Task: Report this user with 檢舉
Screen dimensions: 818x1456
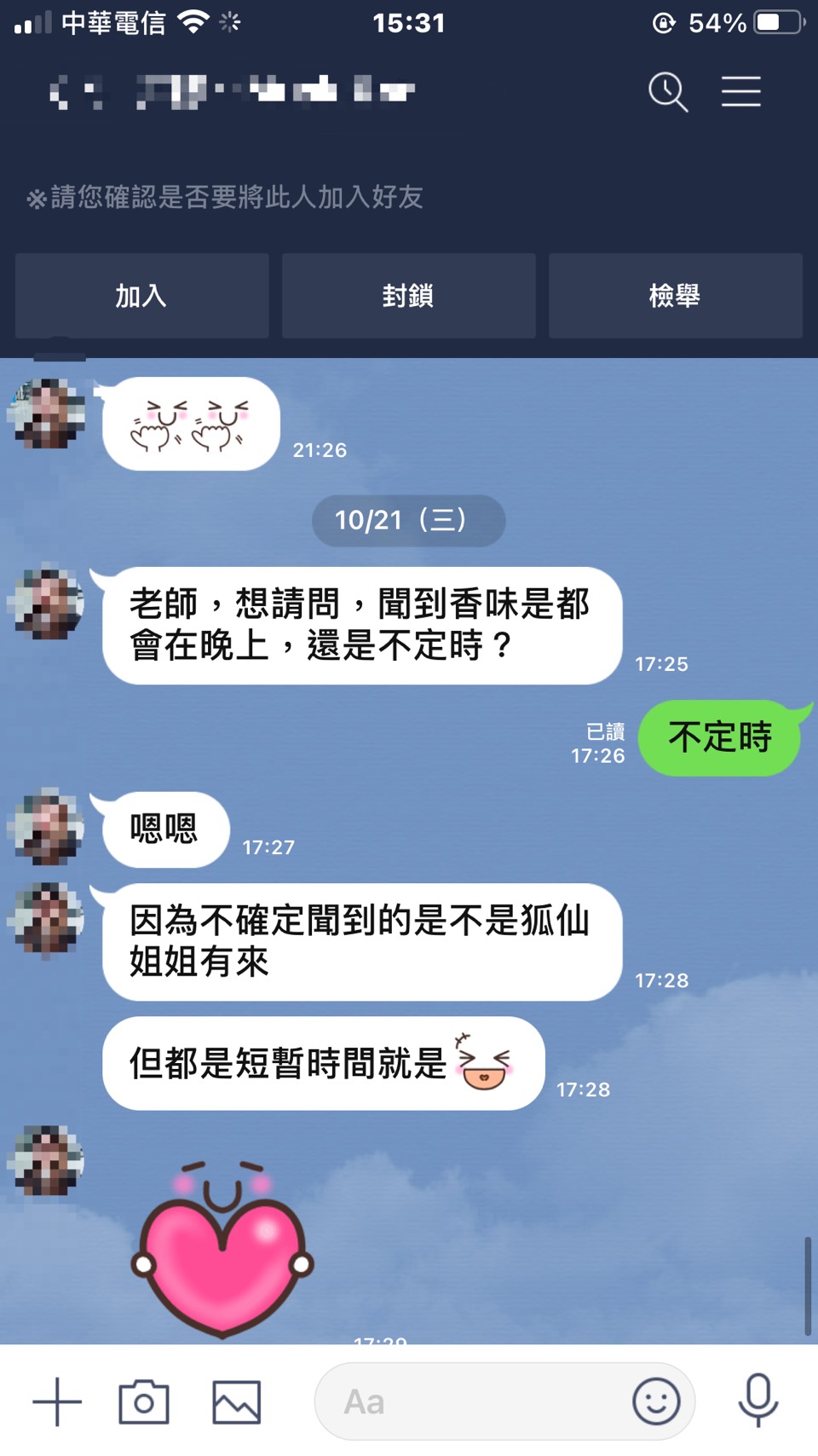Action: click(x=675, y=296)
